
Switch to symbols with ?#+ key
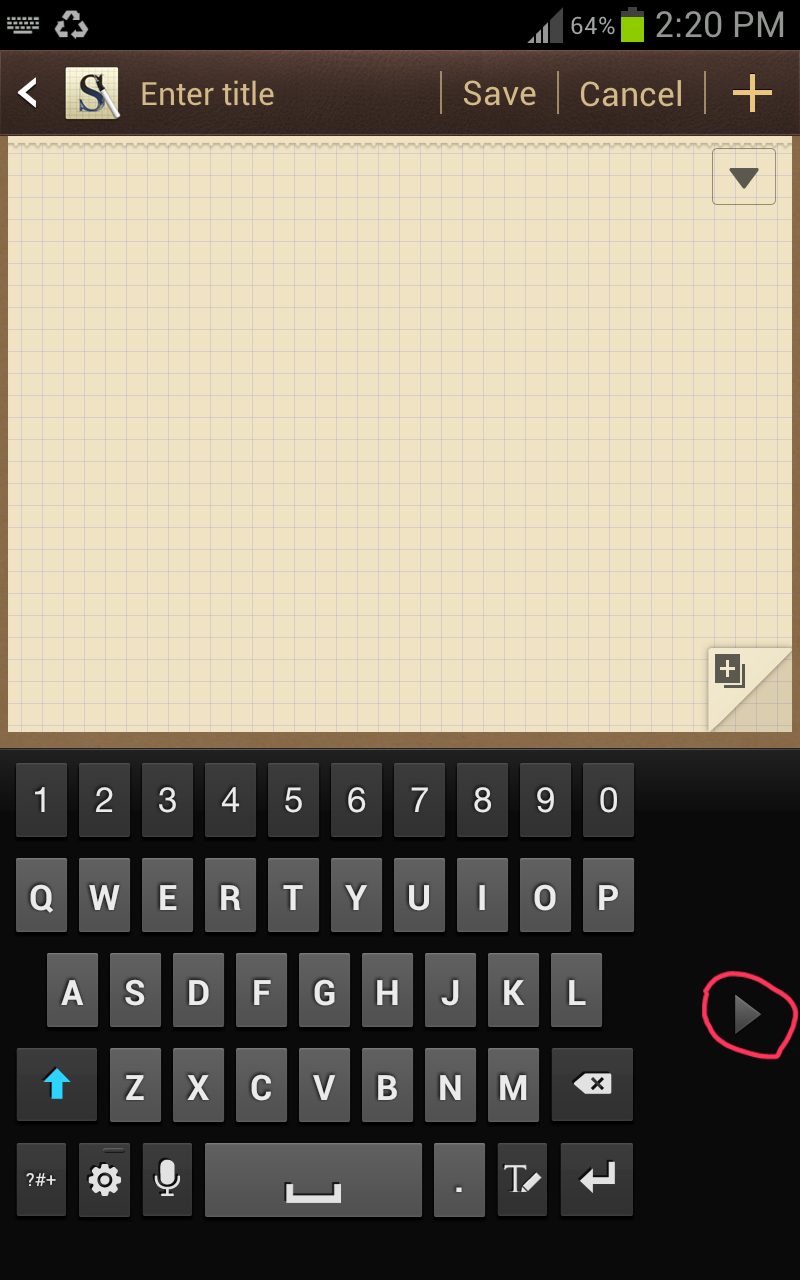(x=41, y=1180)
